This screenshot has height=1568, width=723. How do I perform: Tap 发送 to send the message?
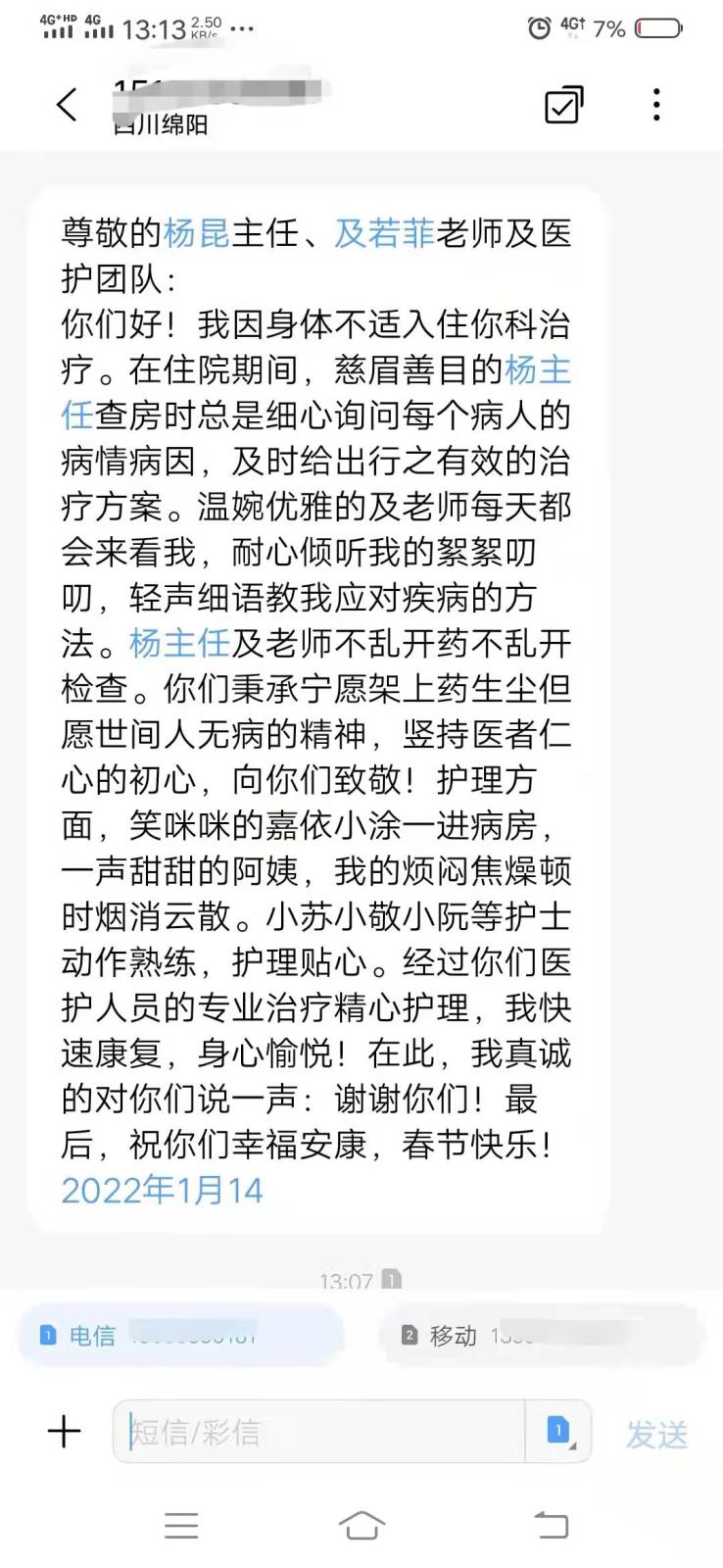click(x=656, y=1434)
